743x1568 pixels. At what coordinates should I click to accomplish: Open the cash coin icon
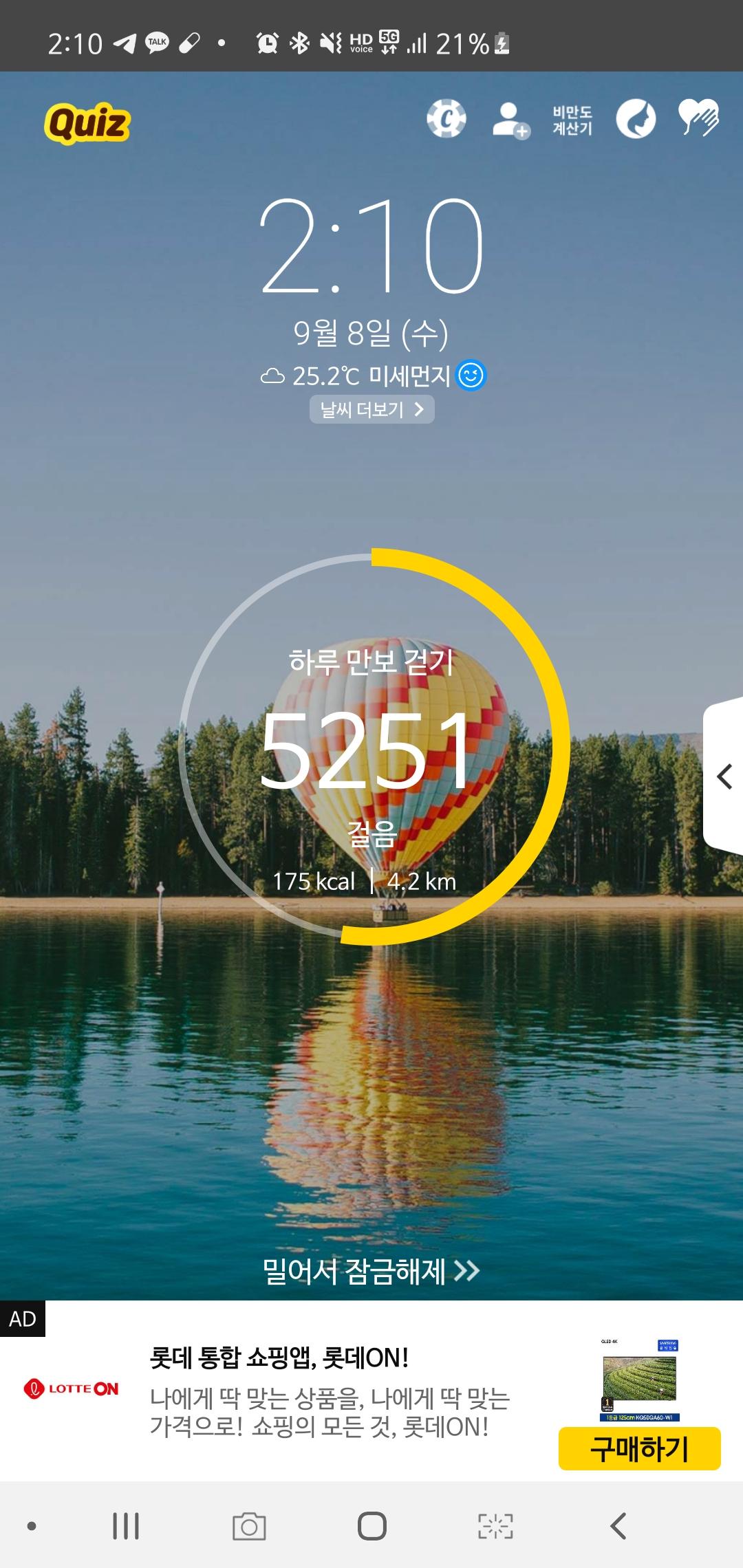point(446,119)
